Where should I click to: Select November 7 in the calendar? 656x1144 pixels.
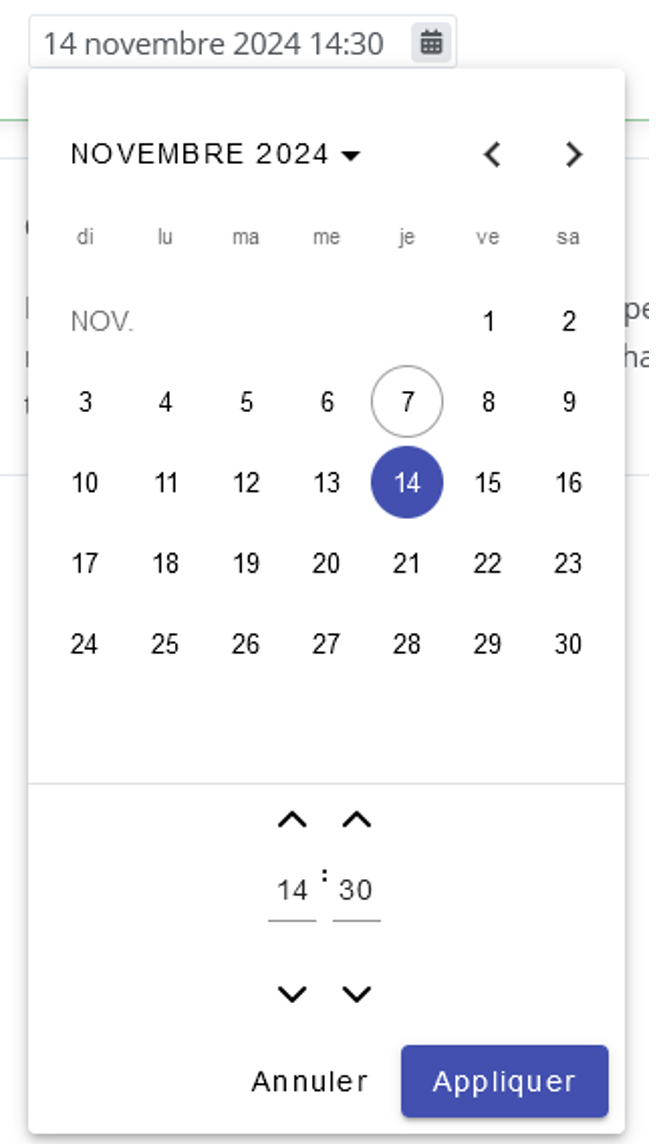407,402
